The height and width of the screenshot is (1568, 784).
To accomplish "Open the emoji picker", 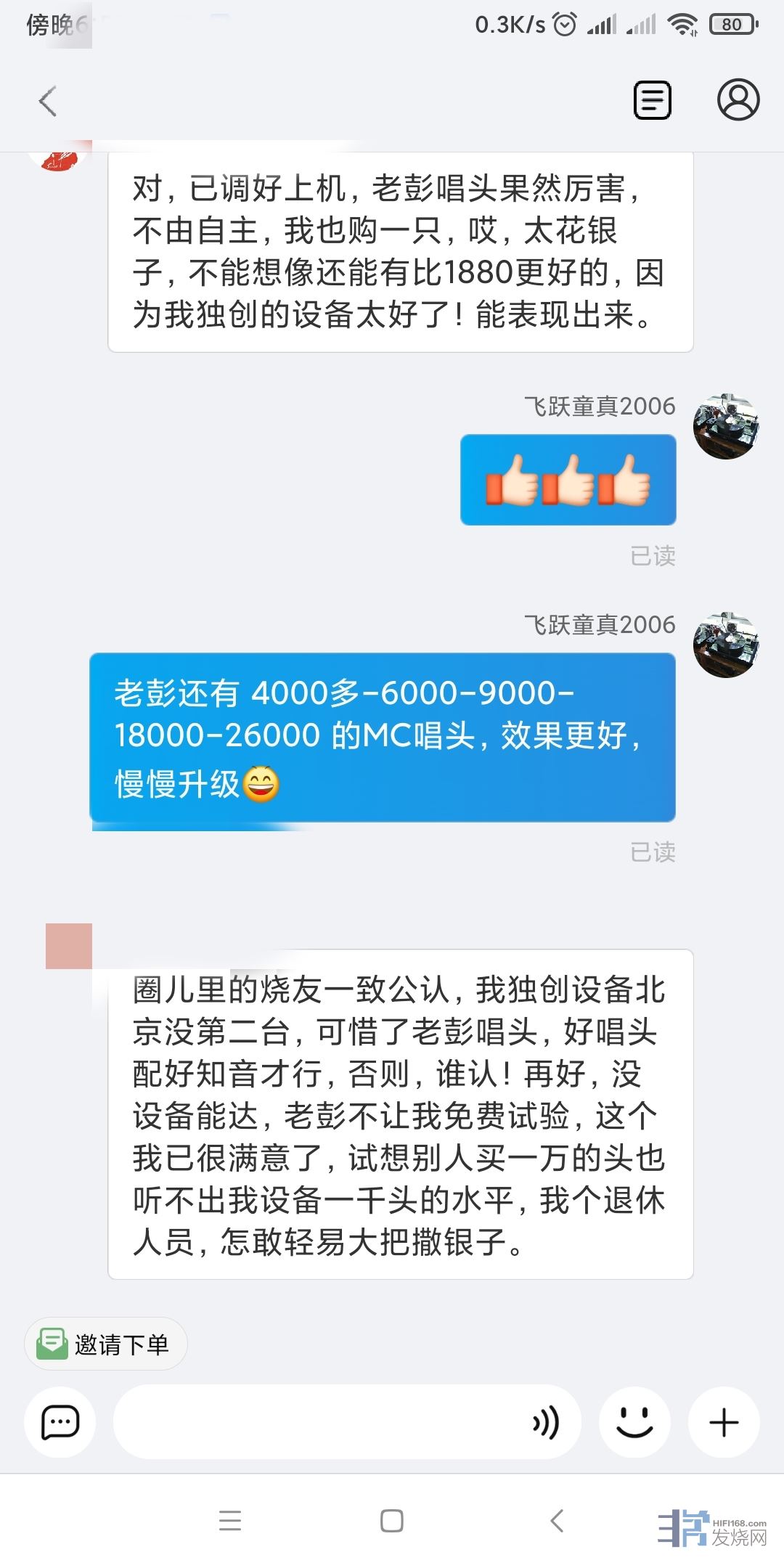I will coord(634,1422).
